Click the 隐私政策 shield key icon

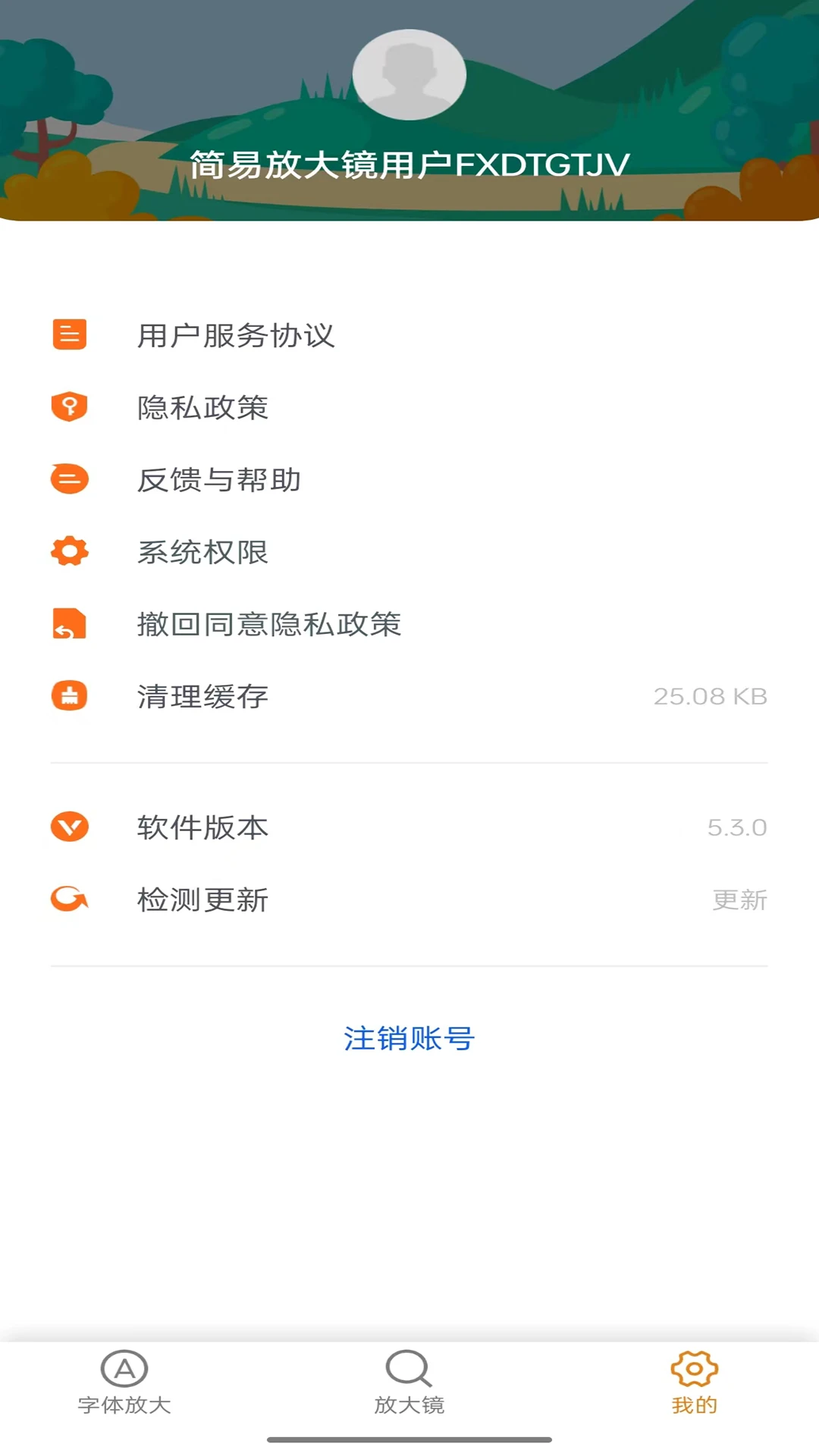[69, 406]
